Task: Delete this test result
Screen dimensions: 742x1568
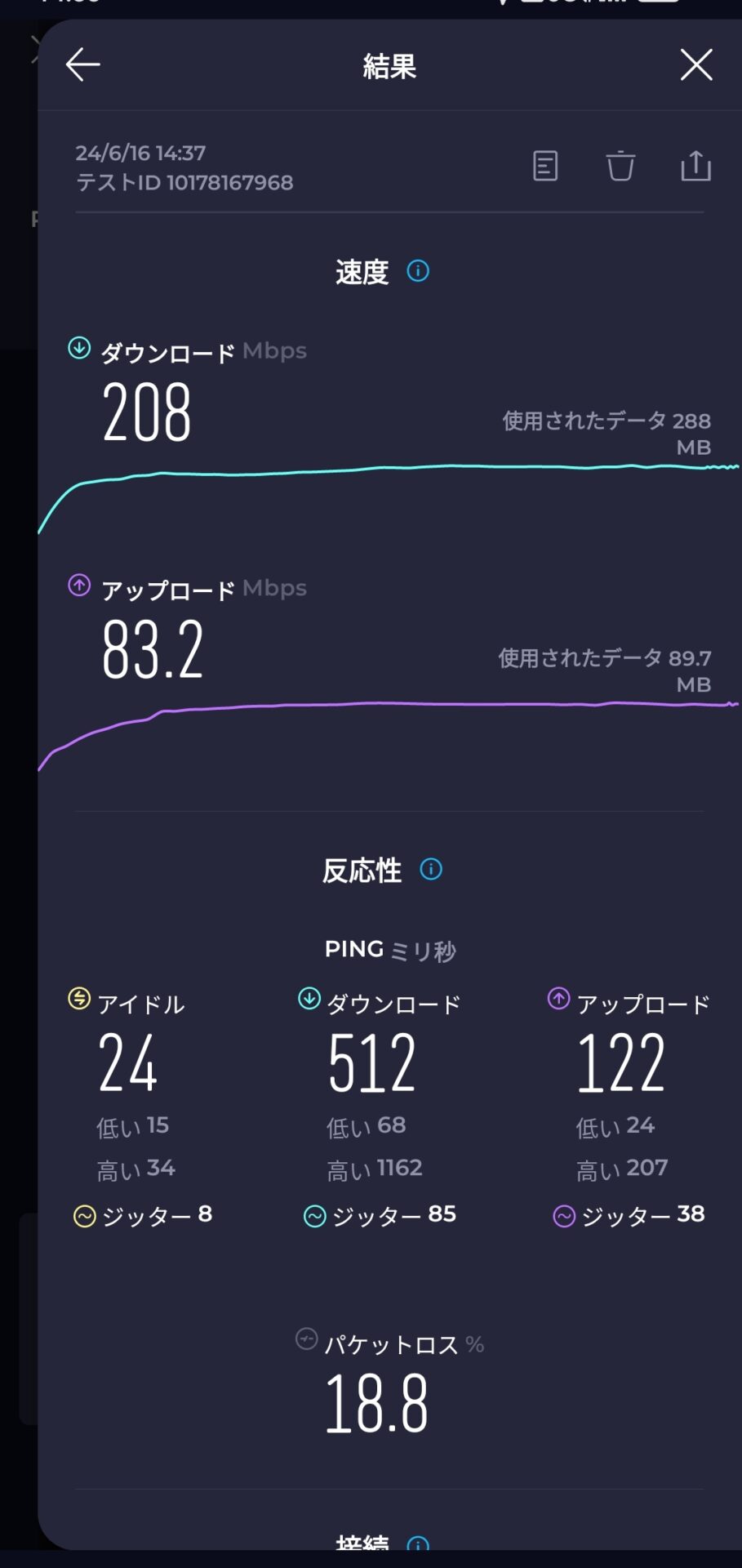Action: pyautogui.click(x=620, y=166)
